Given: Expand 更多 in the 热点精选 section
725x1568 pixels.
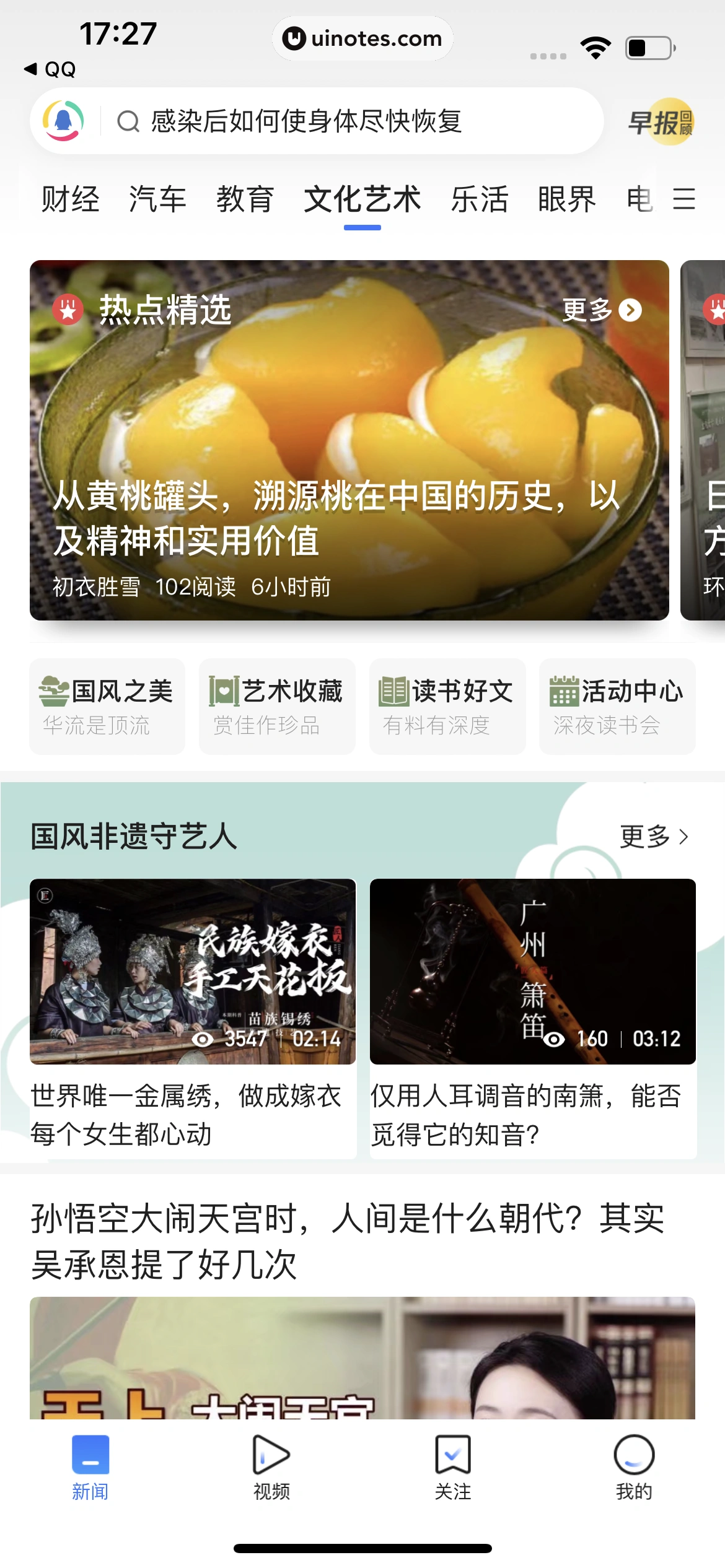Looking at the screenshot, I should 601,311.
